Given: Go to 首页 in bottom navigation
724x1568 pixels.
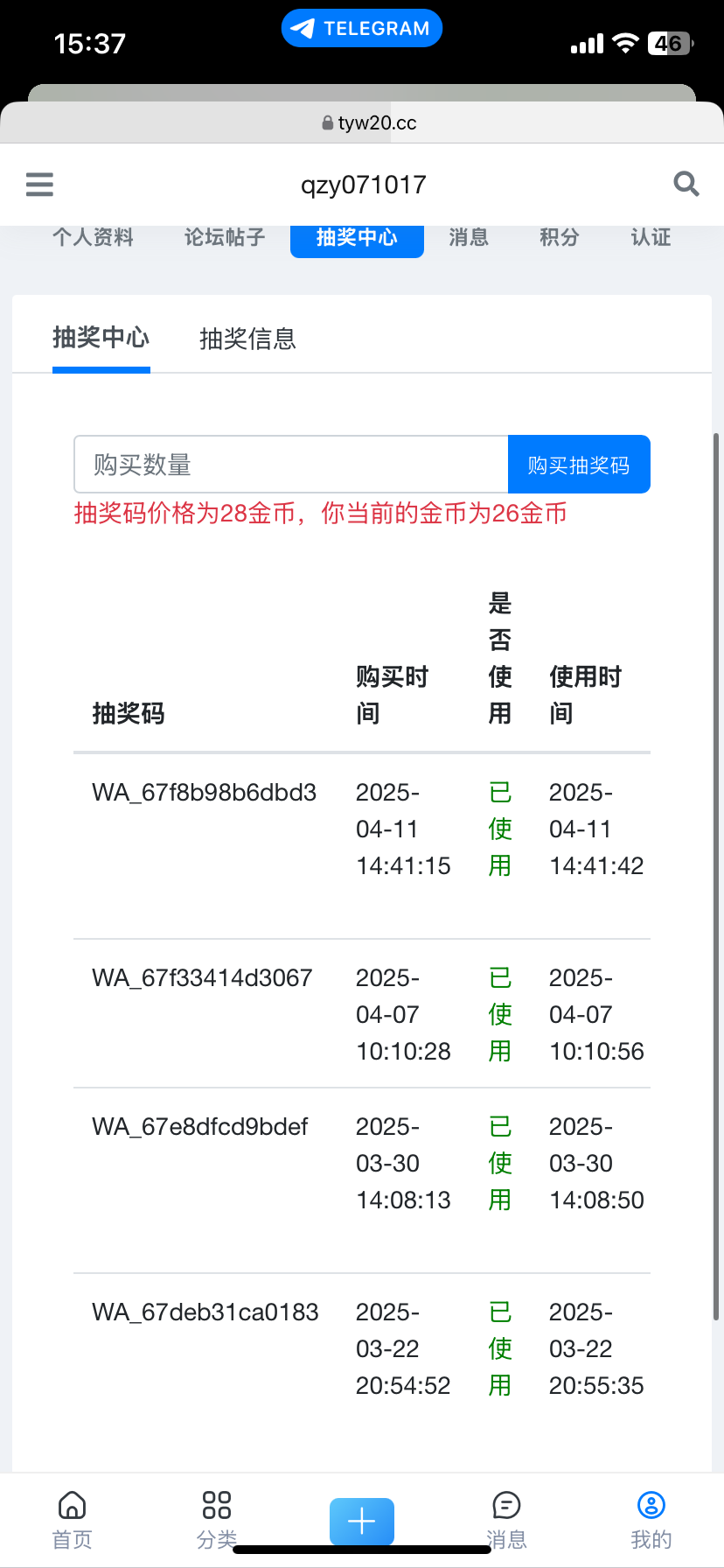Looking at the screenshot, I should tap(72, 1519).
